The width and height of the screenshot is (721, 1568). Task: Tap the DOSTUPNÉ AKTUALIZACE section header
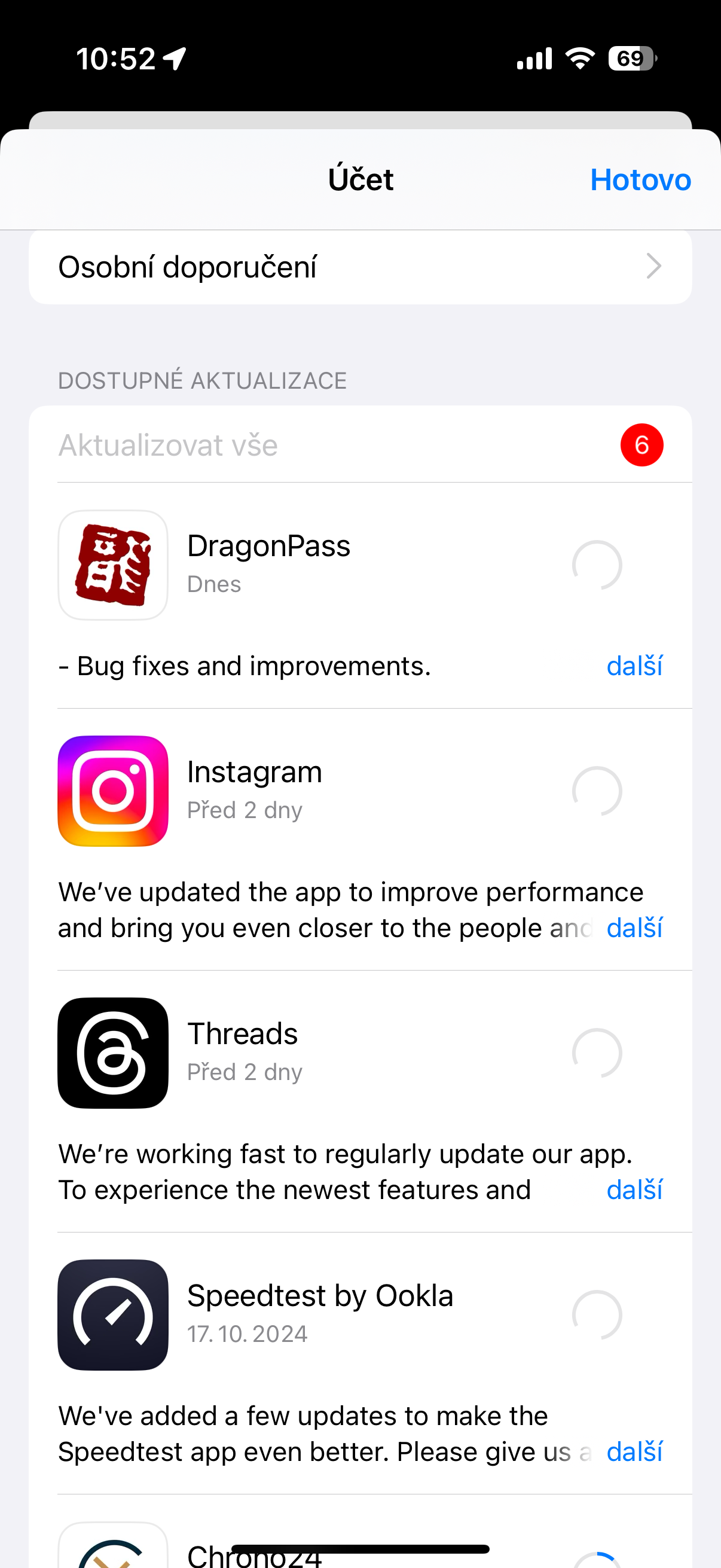tap(202, 379)
